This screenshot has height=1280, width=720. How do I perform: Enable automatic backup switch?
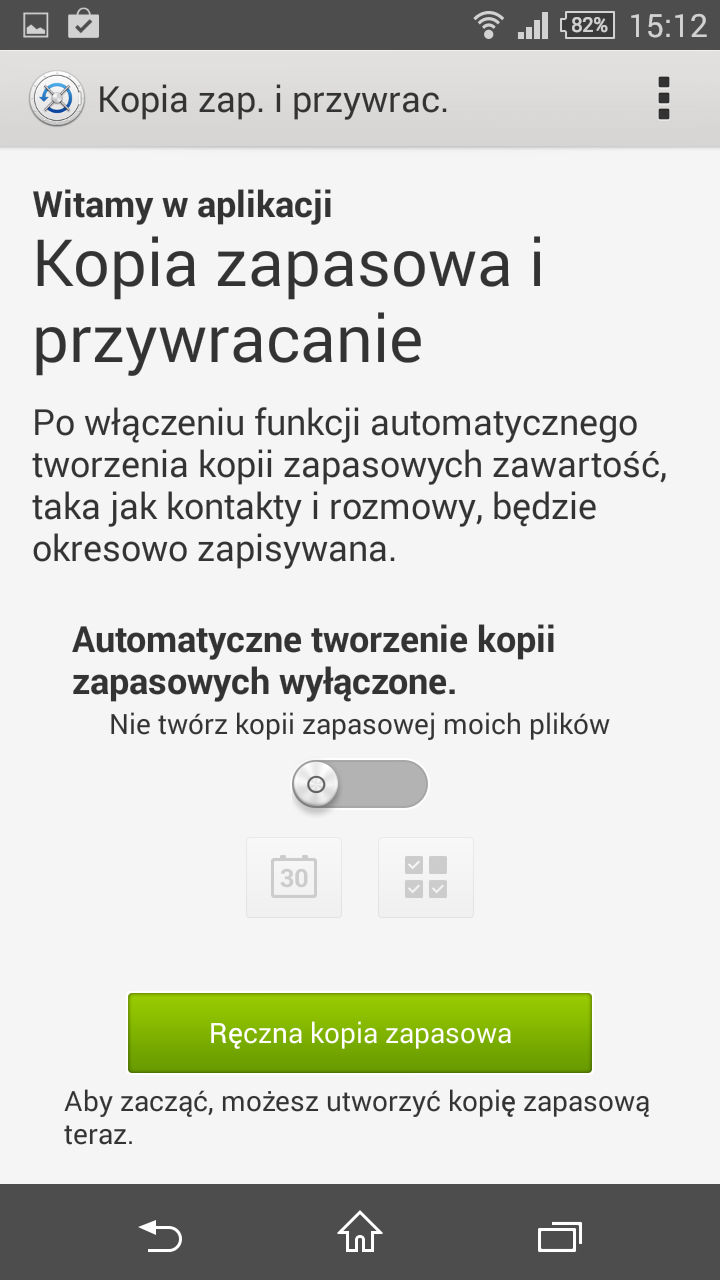click(360, 785)
